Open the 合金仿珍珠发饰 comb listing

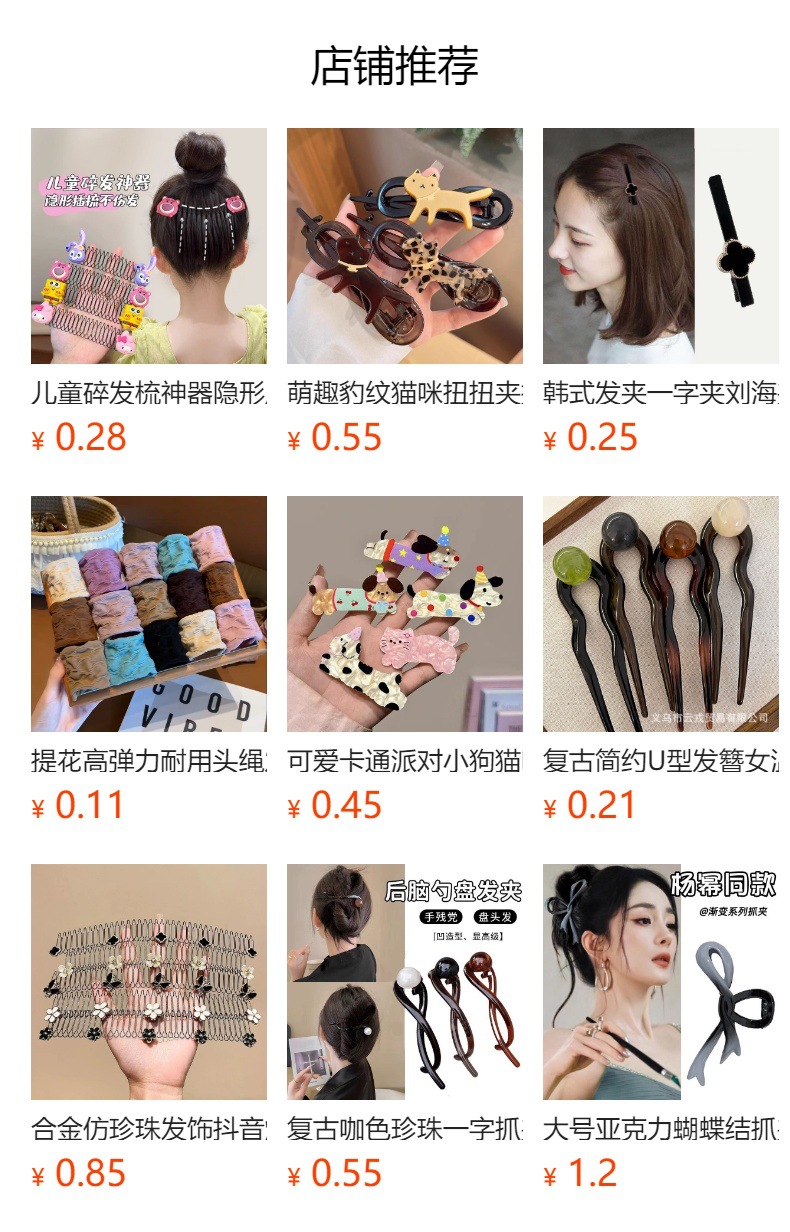(148, 982)
